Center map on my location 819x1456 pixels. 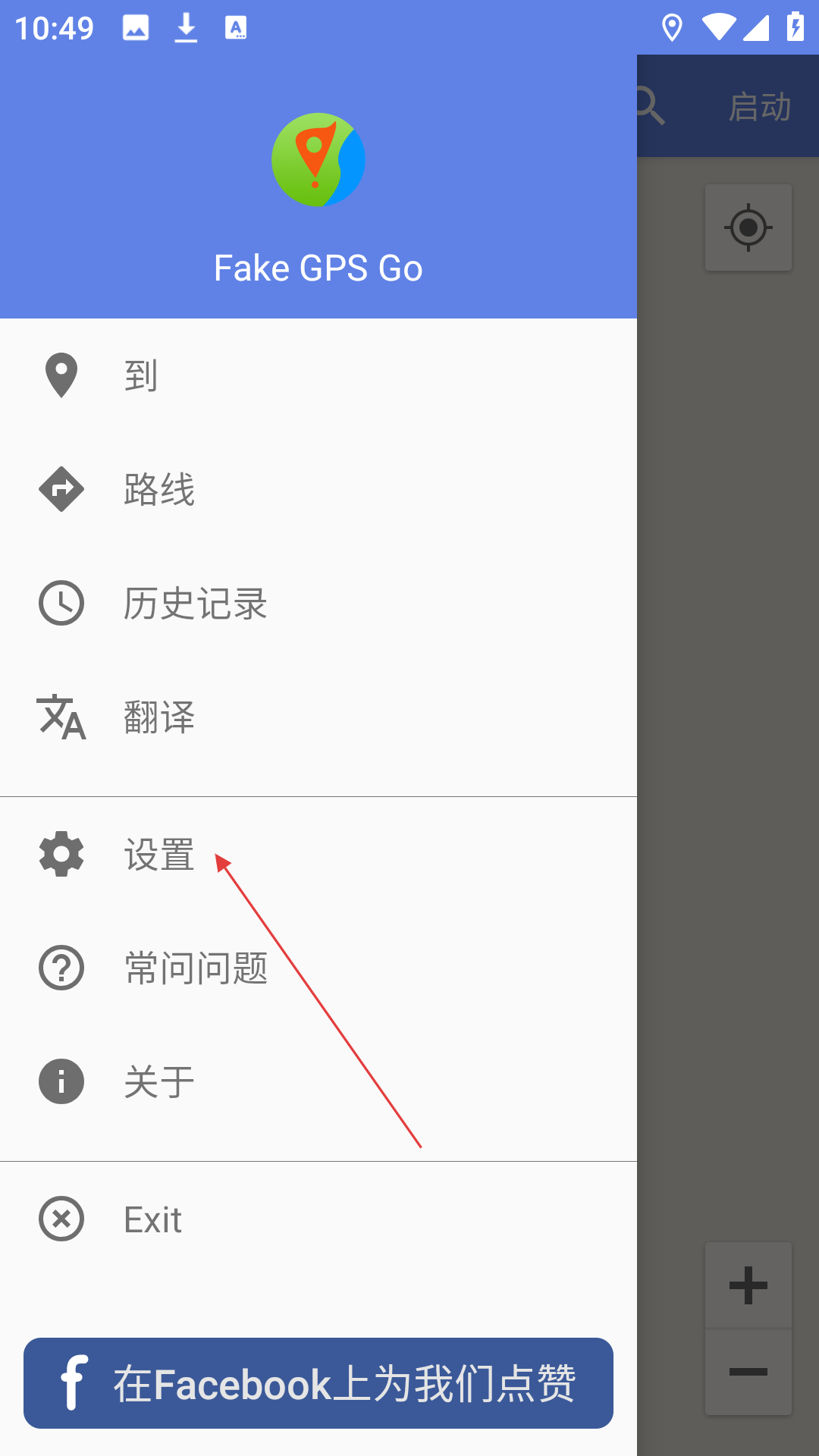click(748, 227)
